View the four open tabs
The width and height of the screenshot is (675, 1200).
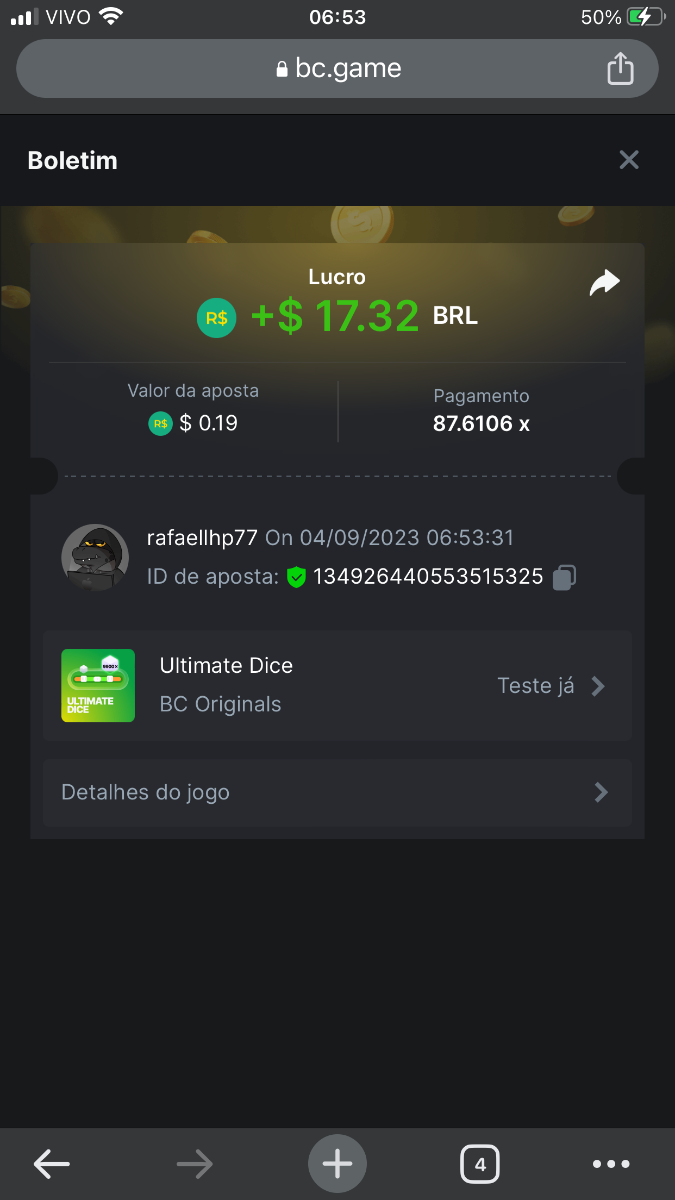(x=480, y=1164)
